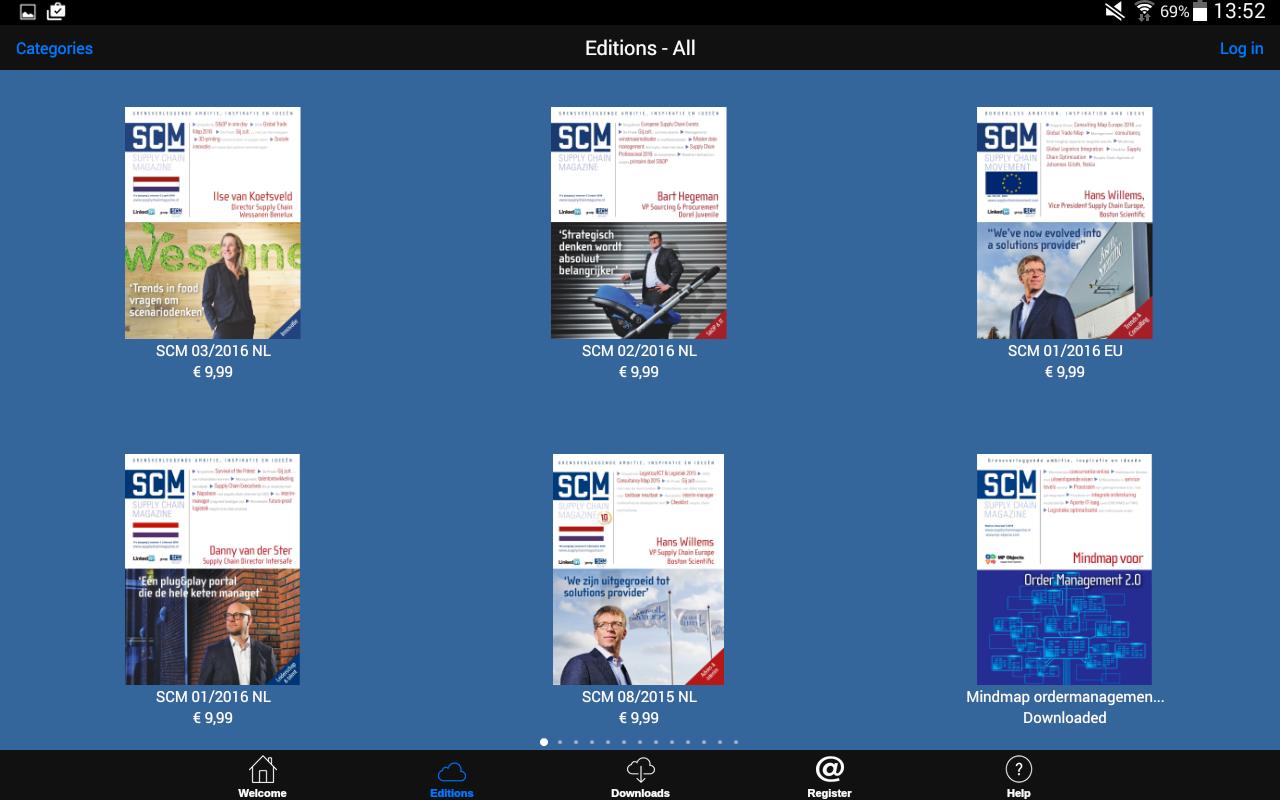Select the Editions tab
Screen dimensions: 1280x800
[452, 776]
